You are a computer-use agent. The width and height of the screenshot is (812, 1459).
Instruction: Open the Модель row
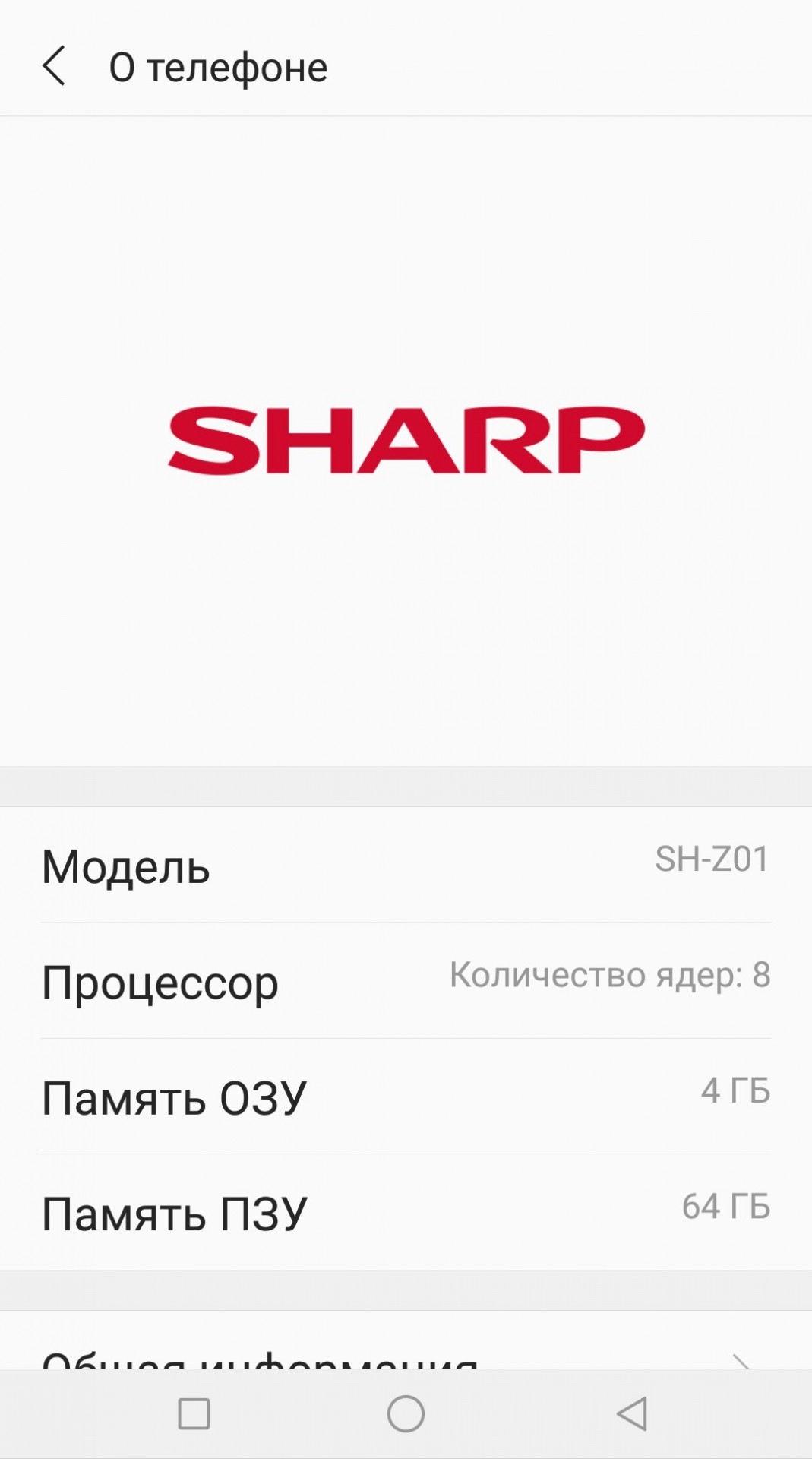pyautogui.click(x=406, y=865)
